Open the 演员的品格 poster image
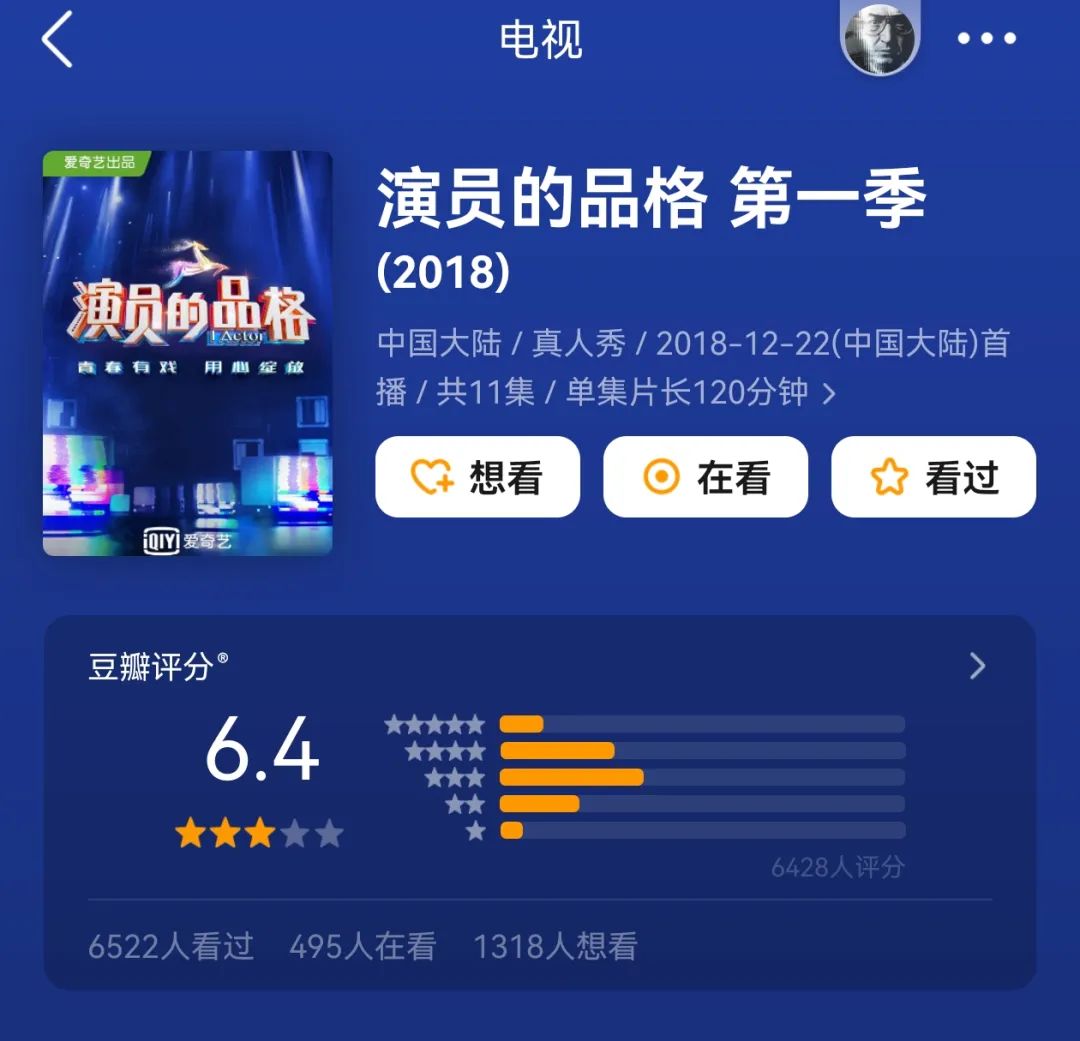 [188, 353]
